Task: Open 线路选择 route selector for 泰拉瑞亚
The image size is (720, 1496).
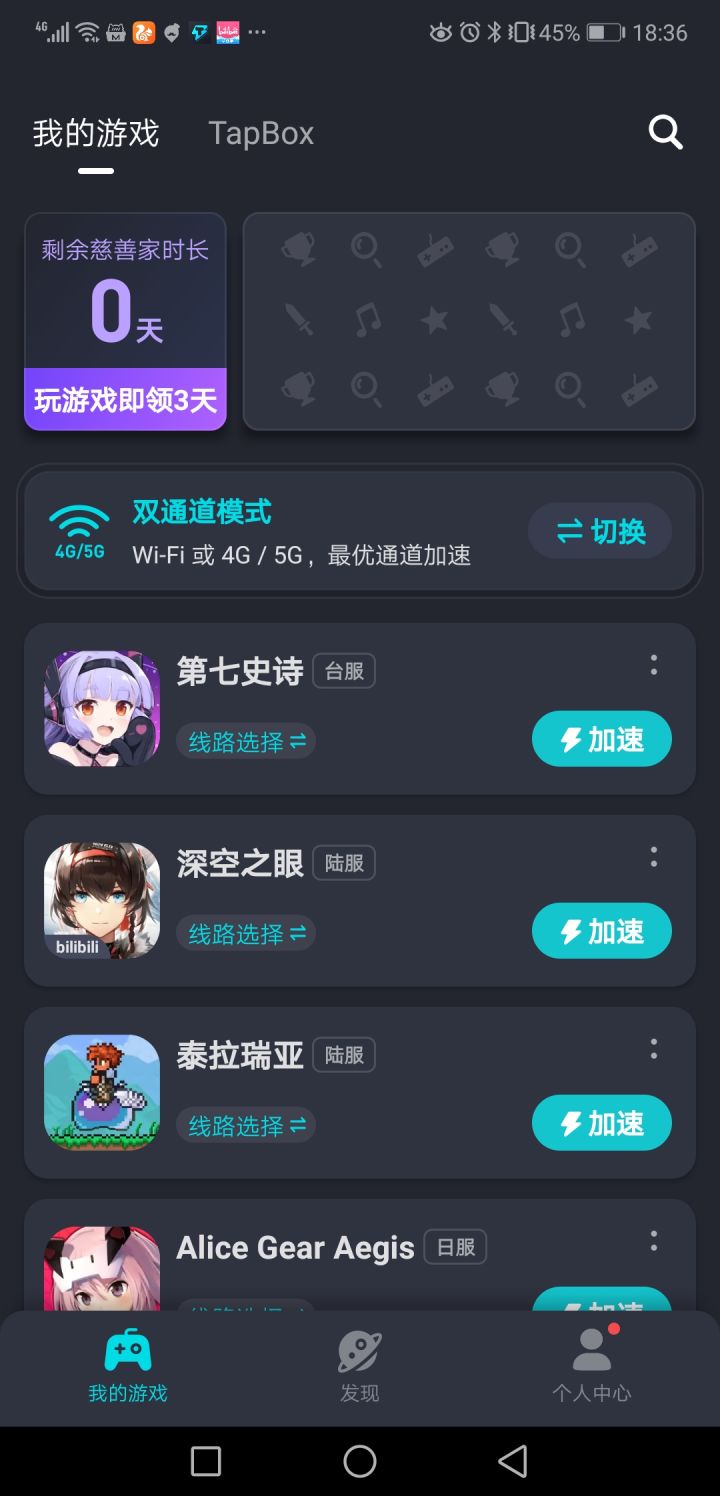Action: point(245,1125)
